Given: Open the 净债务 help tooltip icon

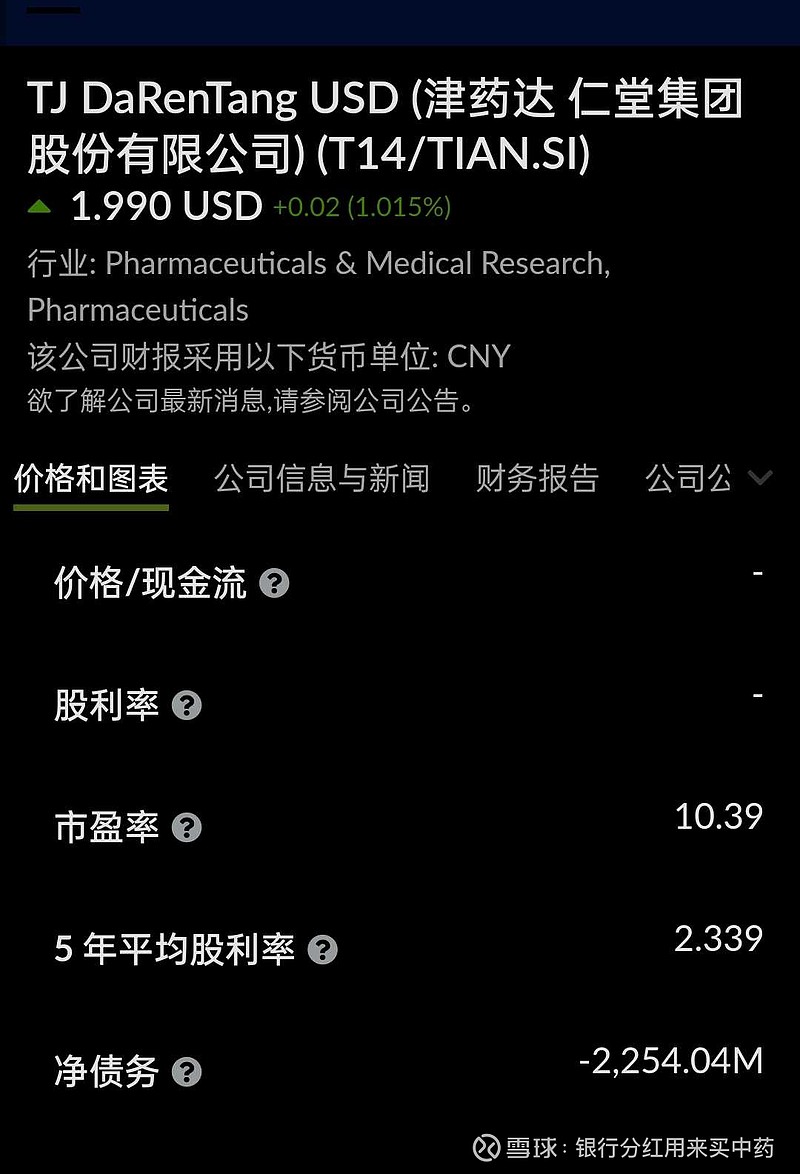Looking at the screenshot, I should pos(184,1071).
